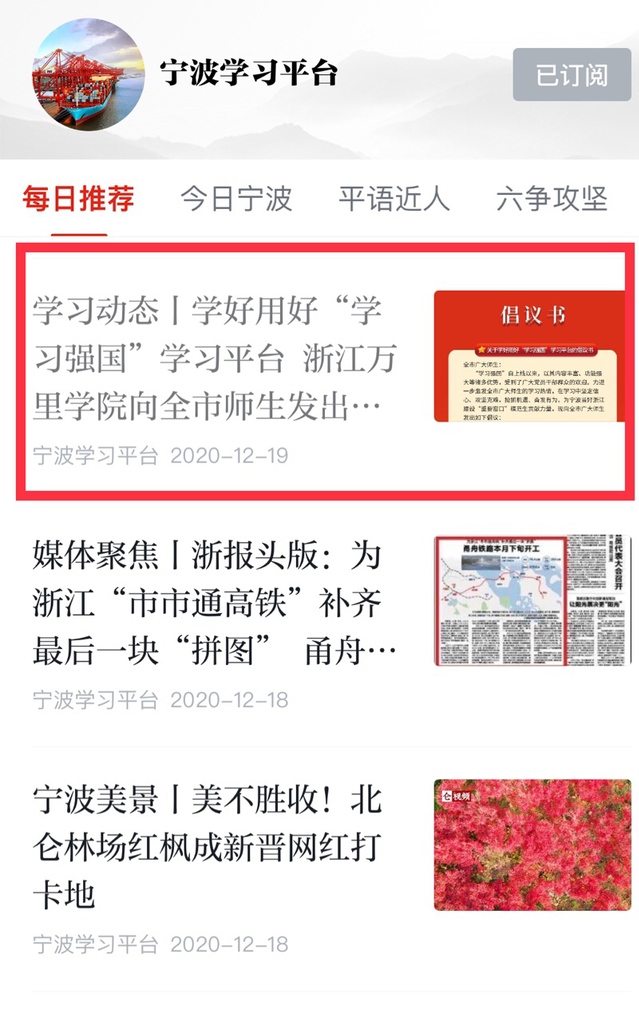Switch to the 今日宁波 tab
Viewport: 639px width, 1021px height.
[236, 198]
